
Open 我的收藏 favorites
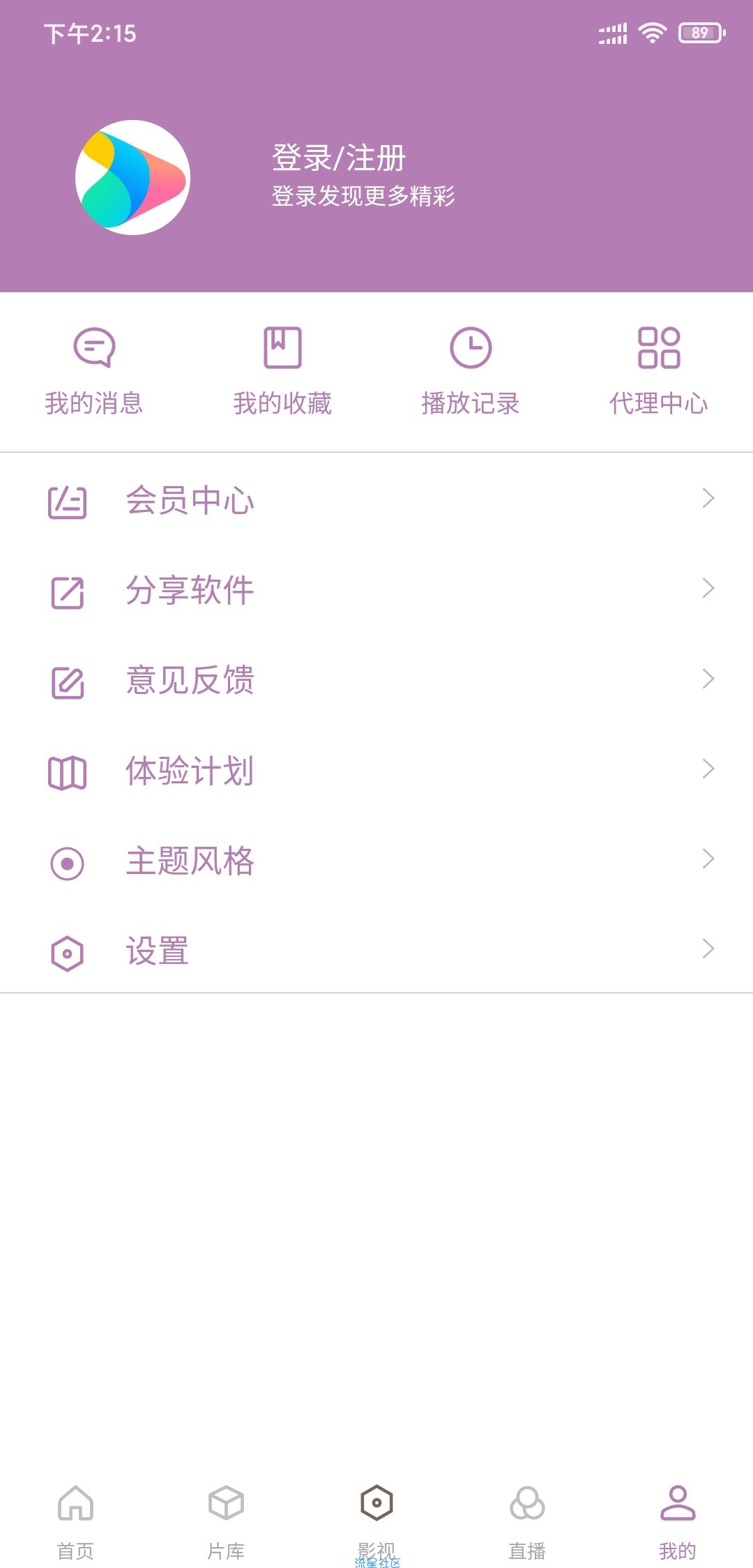(282, 372)
